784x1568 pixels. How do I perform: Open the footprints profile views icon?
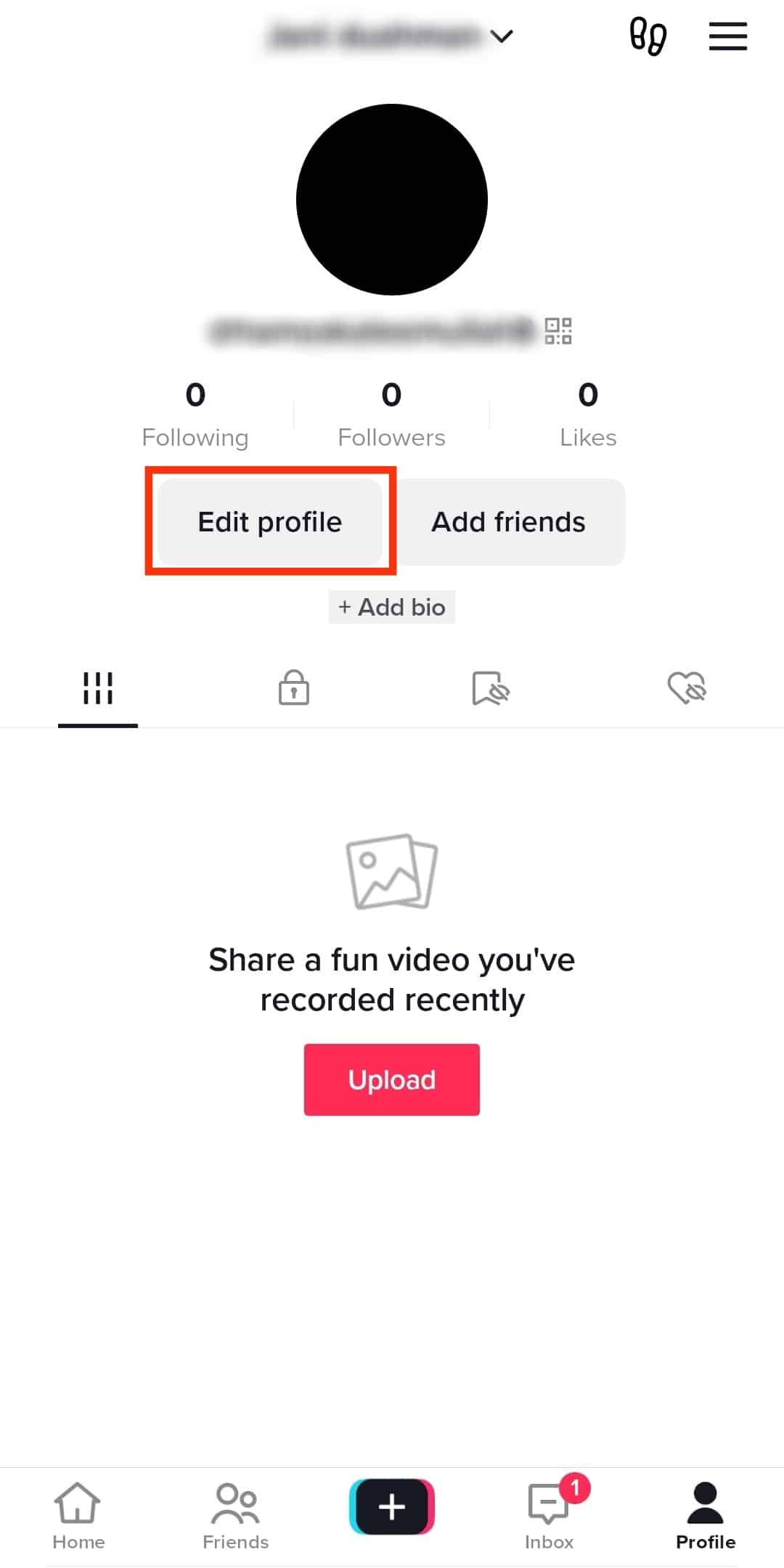[648, 36]
